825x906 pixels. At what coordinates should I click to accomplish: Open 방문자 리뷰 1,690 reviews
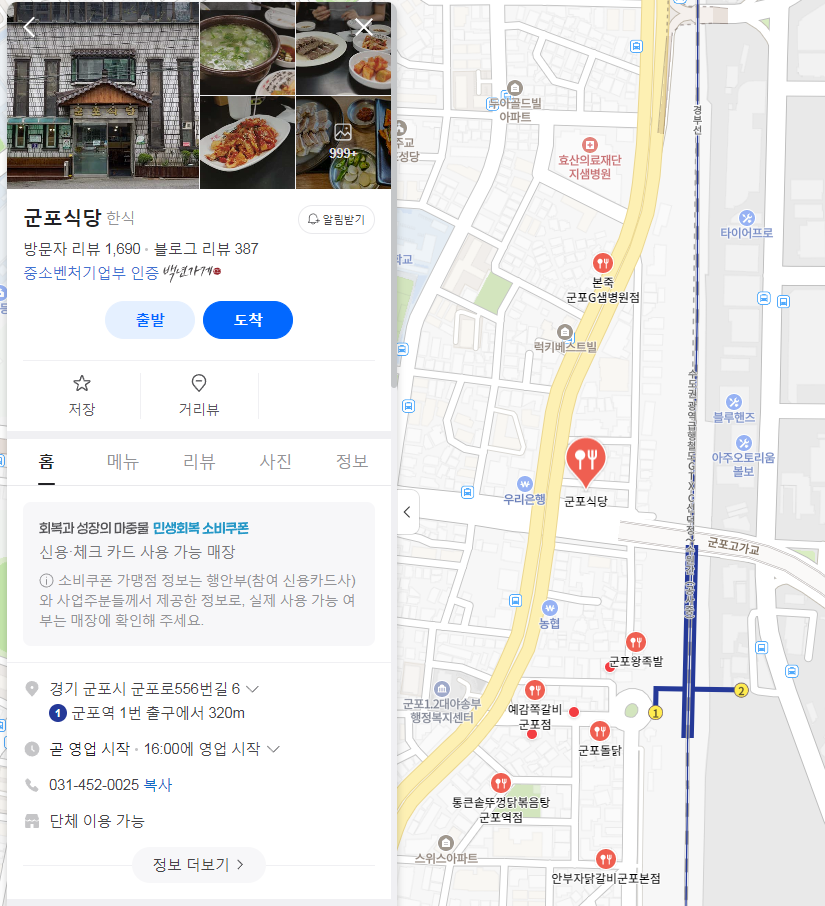coord(82,249)
